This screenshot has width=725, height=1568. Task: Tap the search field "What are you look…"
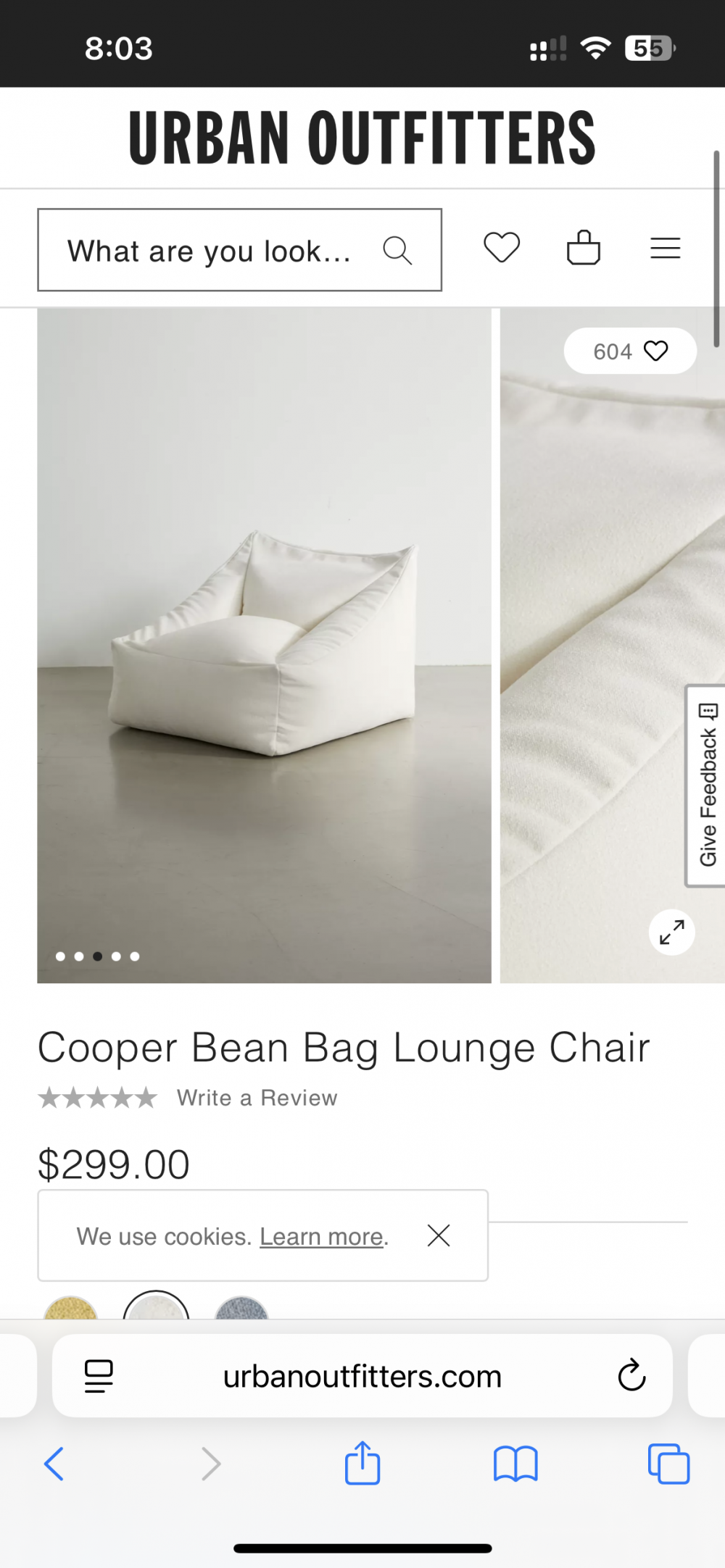pyautogui.click(x=210, y=251)
